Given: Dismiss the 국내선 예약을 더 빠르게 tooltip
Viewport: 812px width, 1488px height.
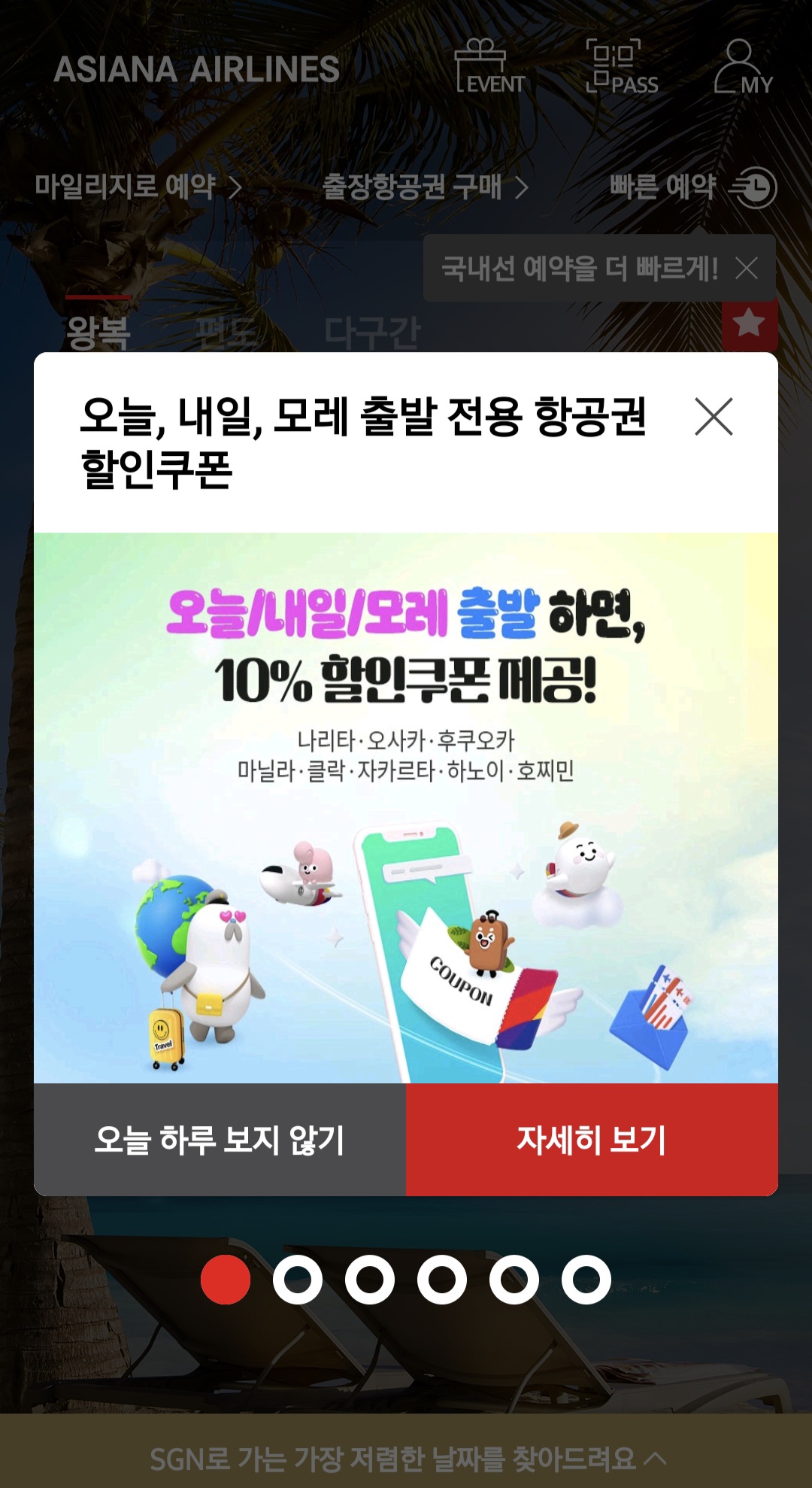Looking at the screenshot, I should tap(747, 269).
